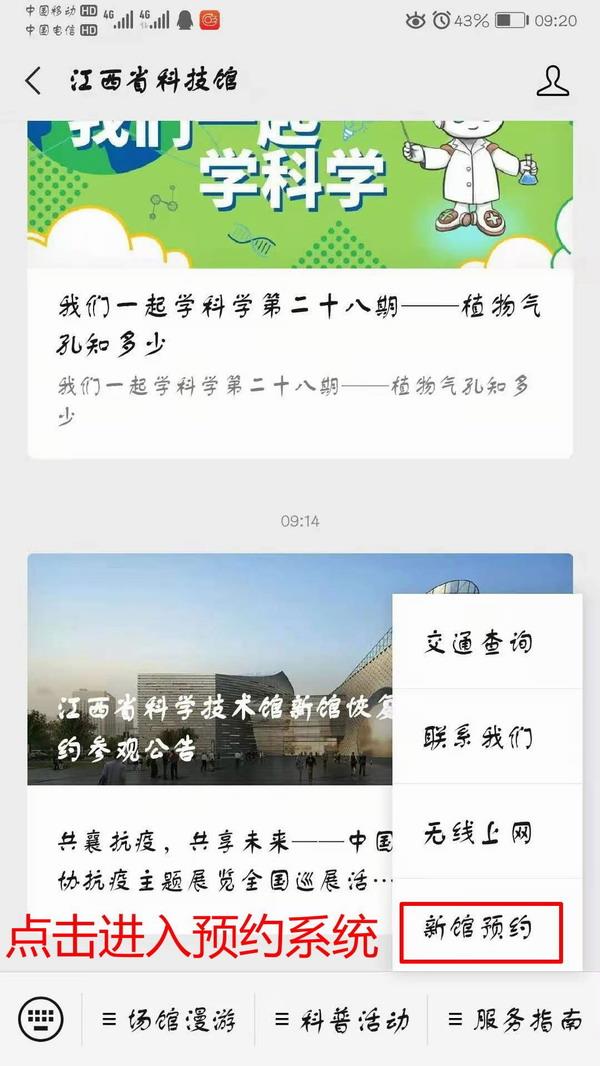The width and height of the screenshot is (600, 1066).
Task: Expand the 科普活动 menu
Action: pyautogui.click(x=341, y=1020)
